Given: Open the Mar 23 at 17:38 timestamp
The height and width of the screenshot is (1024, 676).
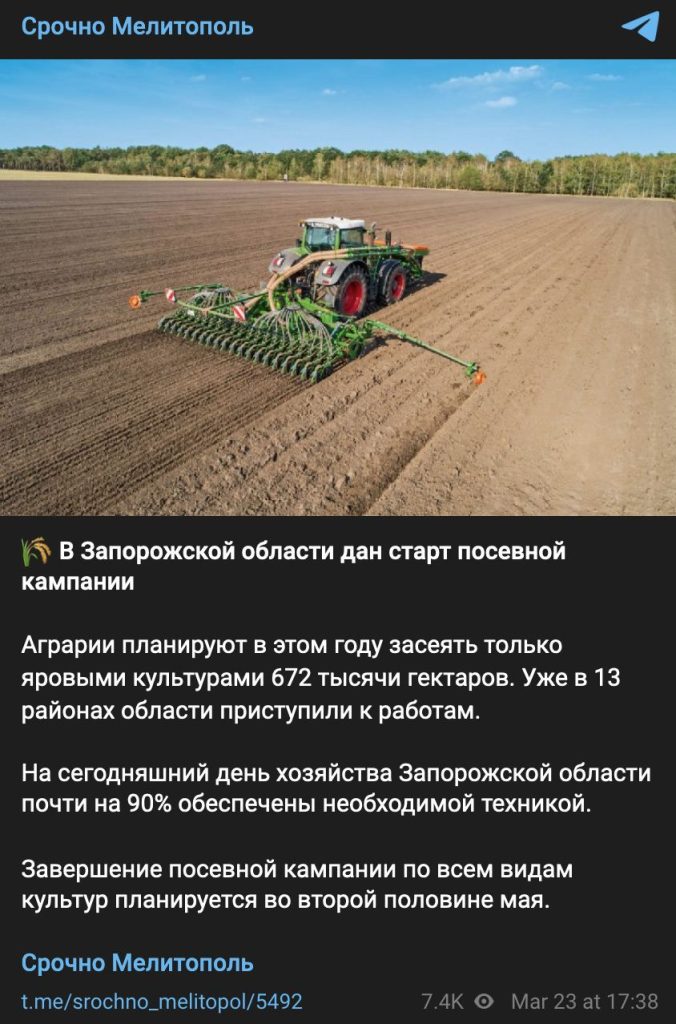Looking at the screenshot, I should pos(584,1001).
